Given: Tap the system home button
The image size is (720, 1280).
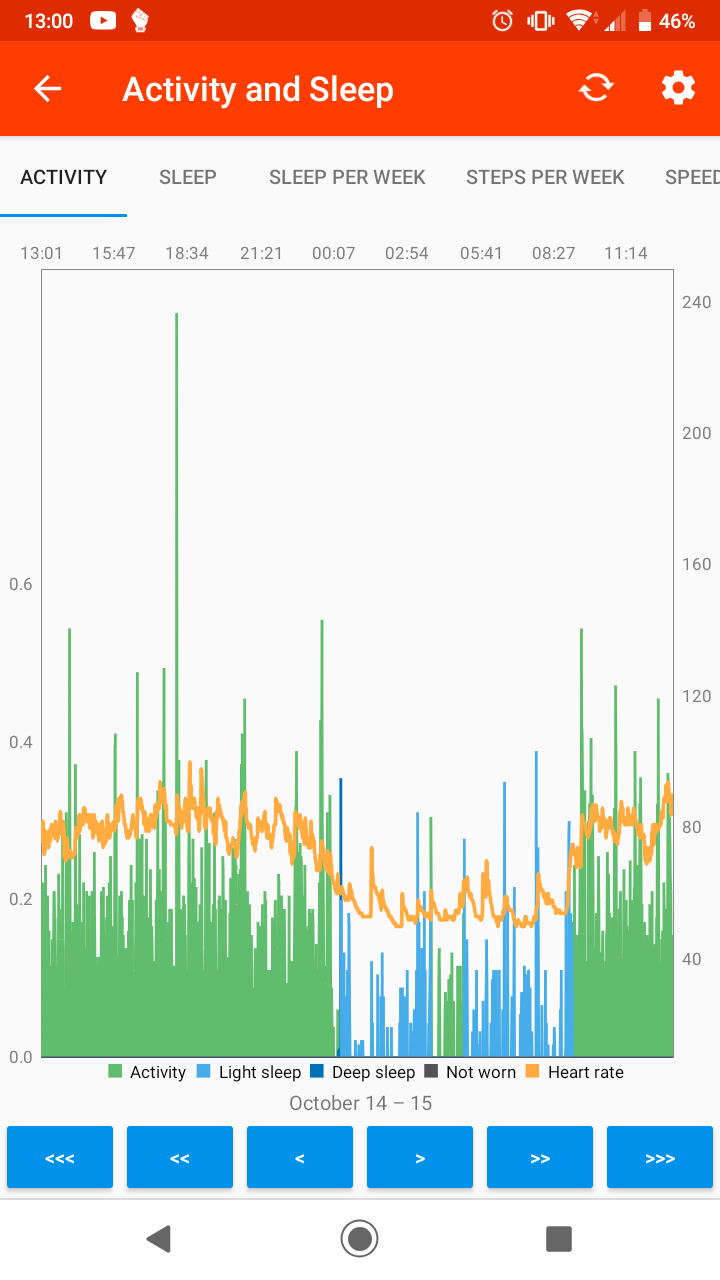Looking at the screenshot, I should 359,1239.
